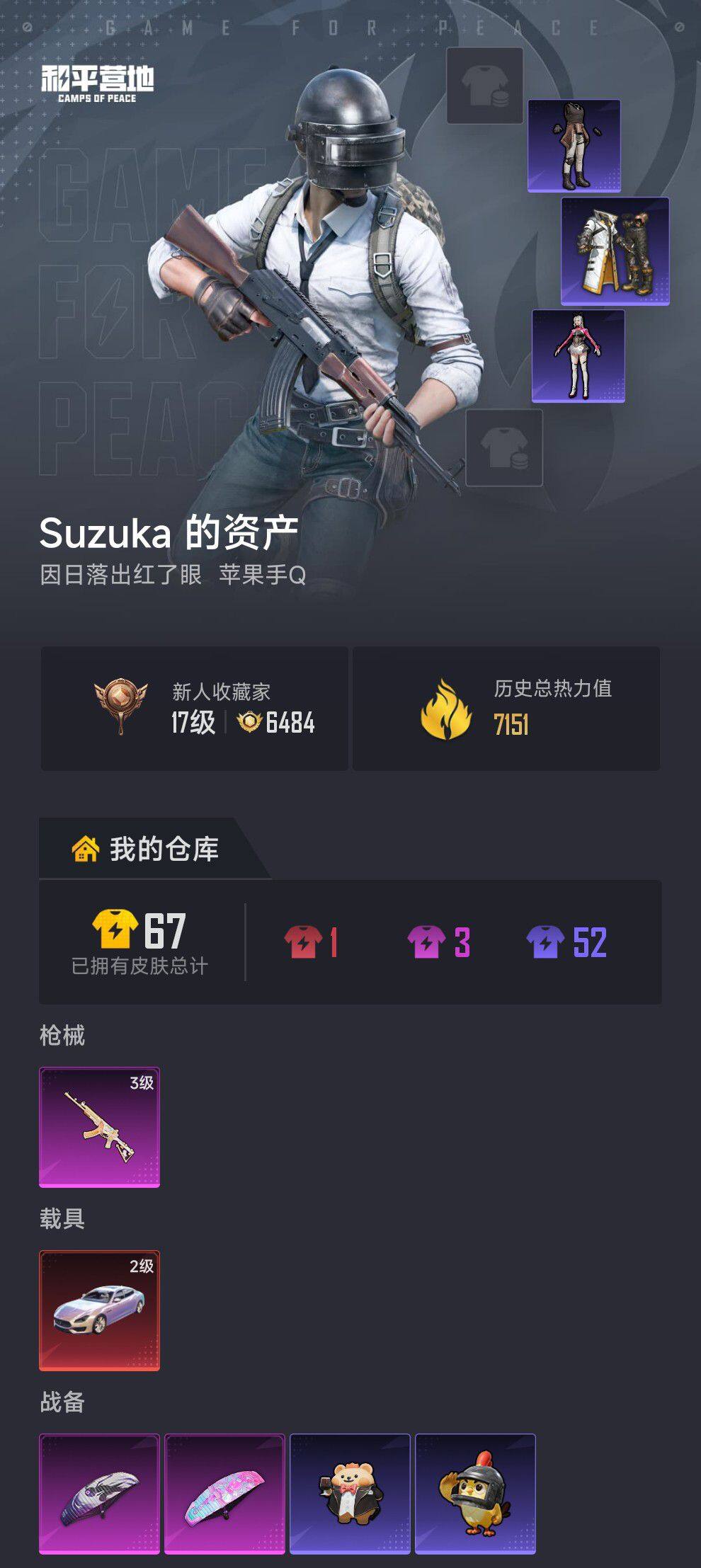Click the faded t-shirt icon near character's leg
701x1568 pixels.
point(504,449)
